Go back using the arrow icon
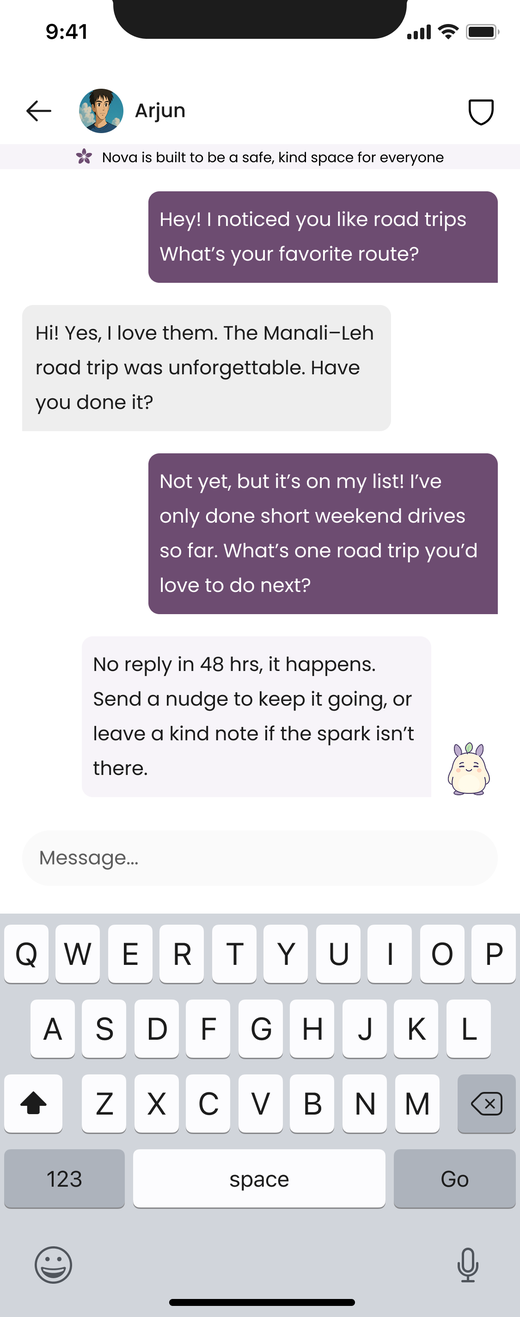 coord(38,111)
